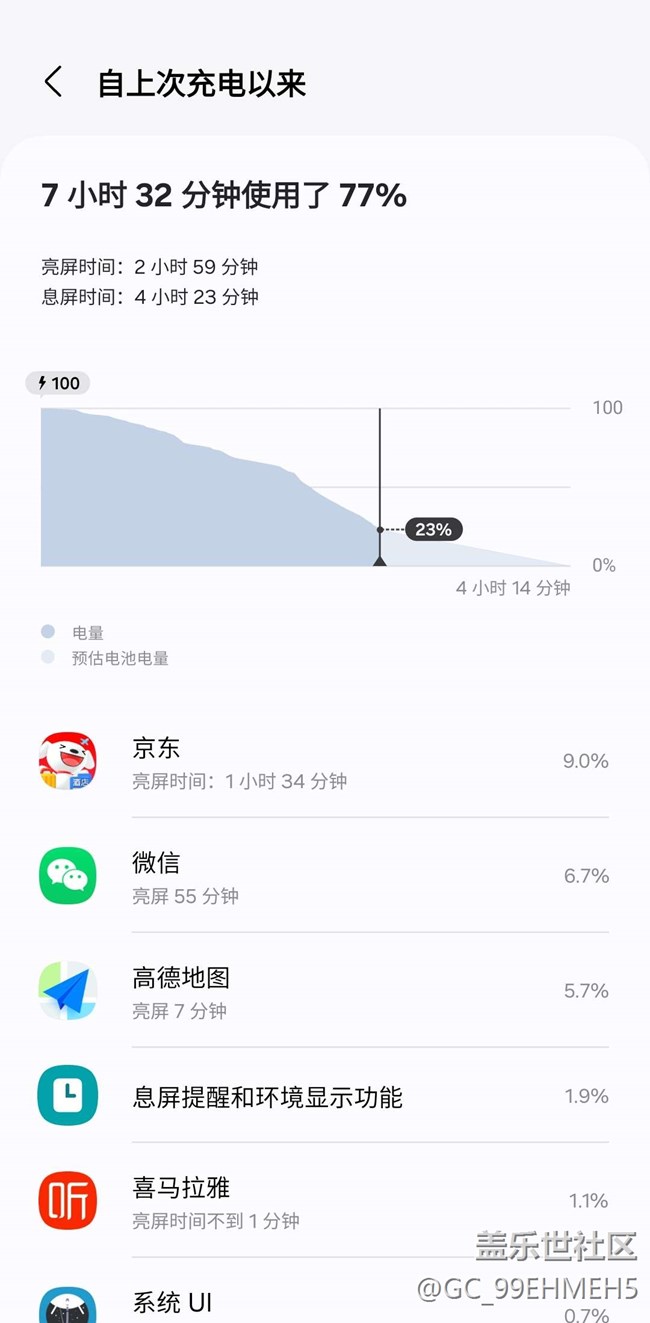
Task: Go back from 自上次充电以来 page
Action: coord(54,82)
